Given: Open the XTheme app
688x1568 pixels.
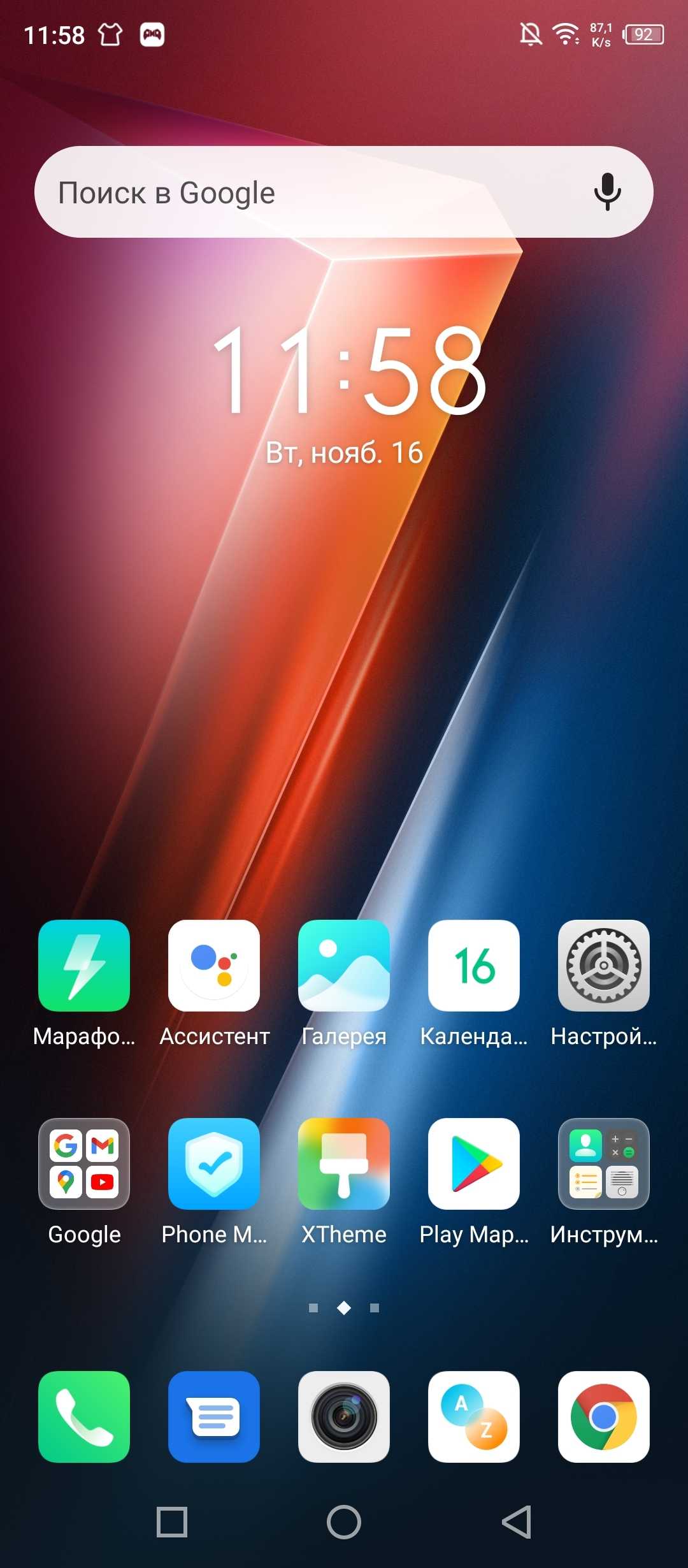Looking at the screenshot, I should coord(344,1164).
